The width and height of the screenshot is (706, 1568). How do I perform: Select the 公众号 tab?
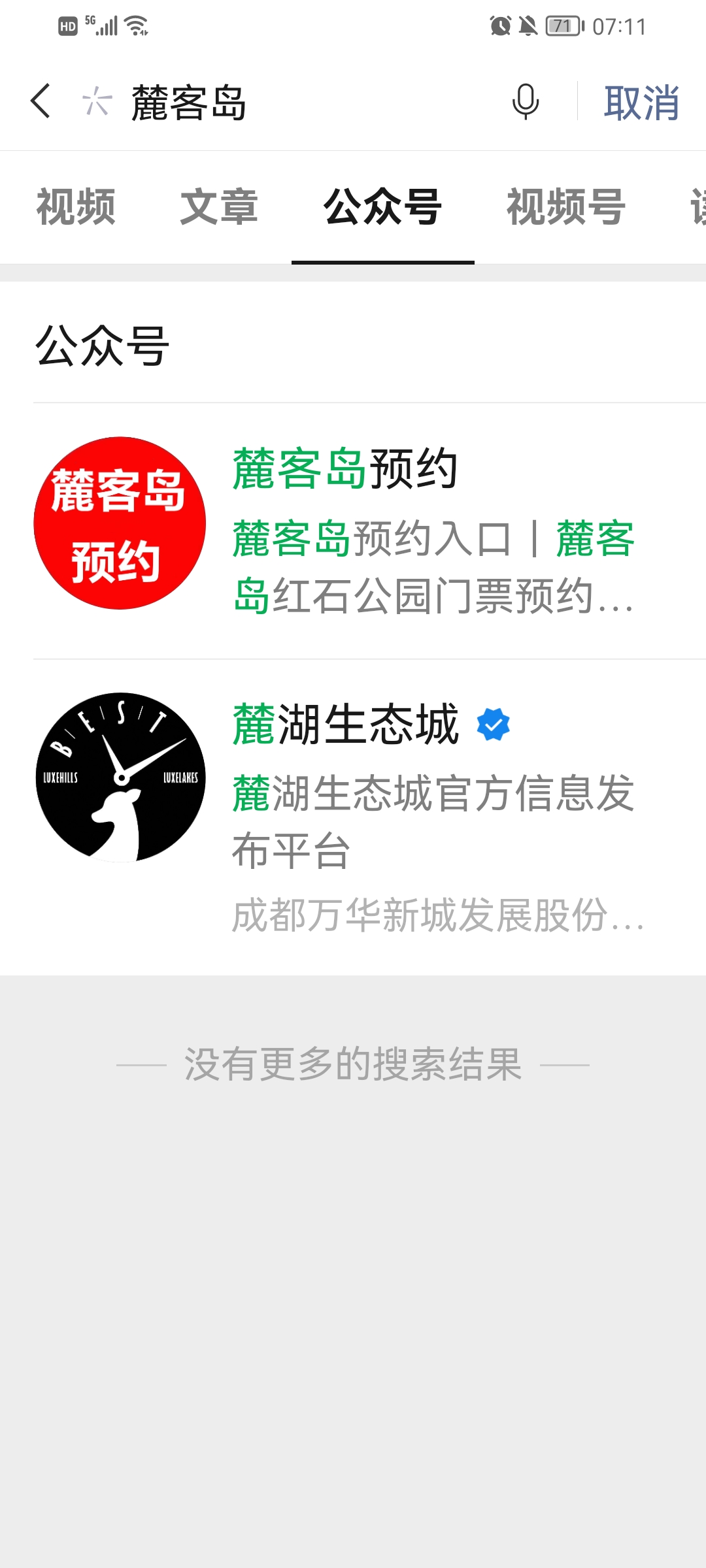click(x=383, y=207)
